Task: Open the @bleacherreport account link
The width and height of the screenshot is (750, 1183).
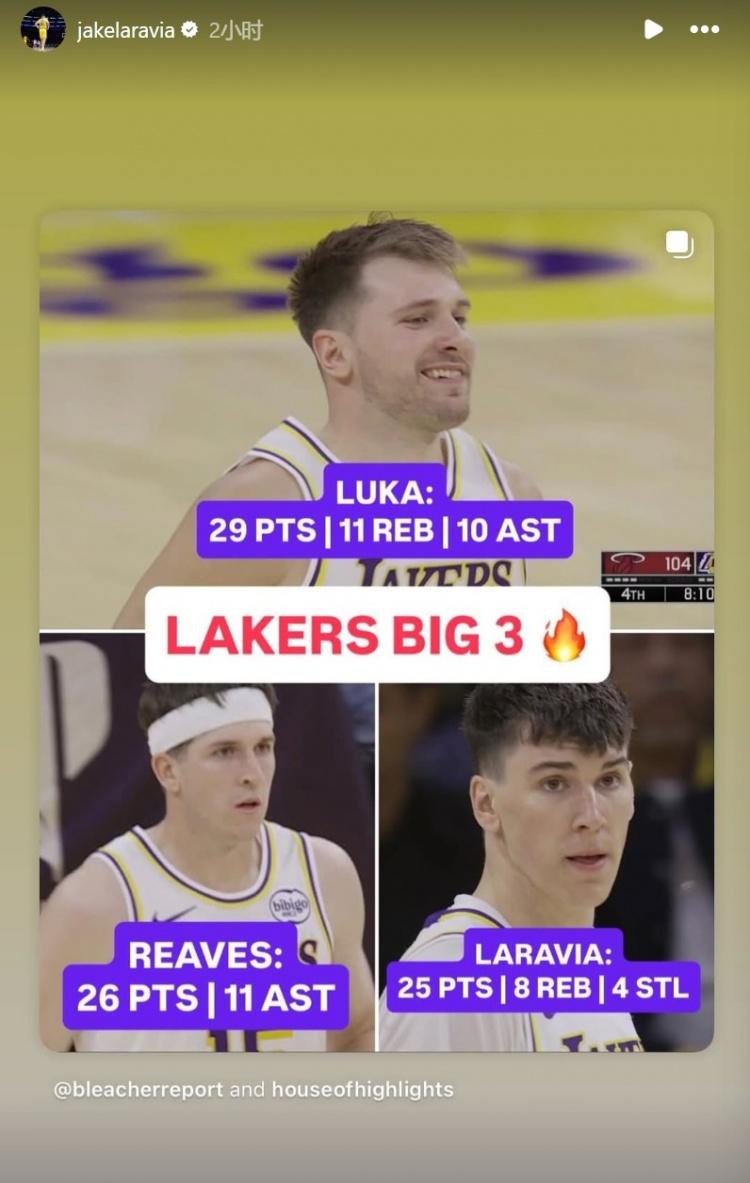Action: tap(139, 1089)
